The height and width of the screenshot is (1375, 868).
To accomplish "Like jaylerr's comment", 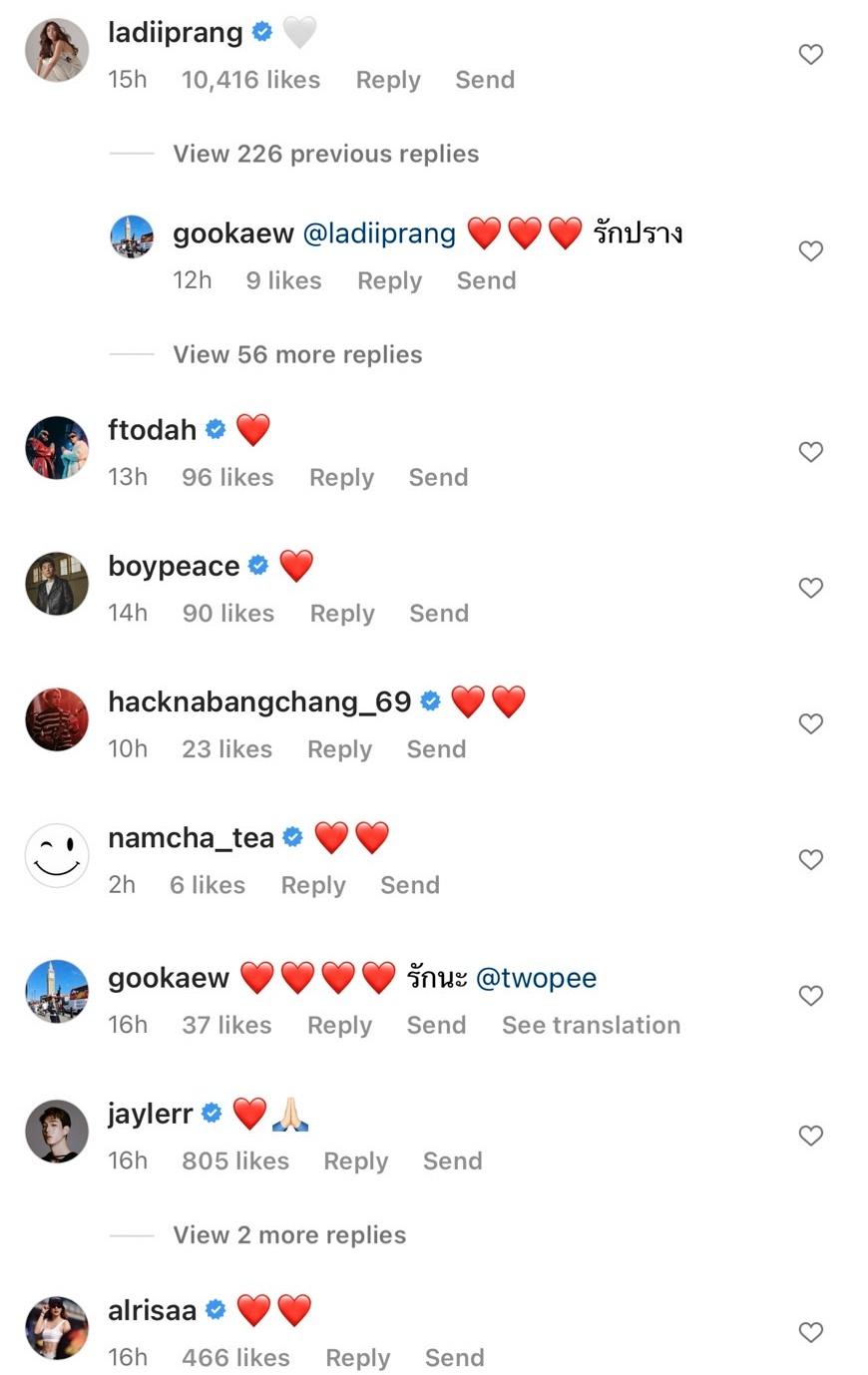I will point(810,1136).
